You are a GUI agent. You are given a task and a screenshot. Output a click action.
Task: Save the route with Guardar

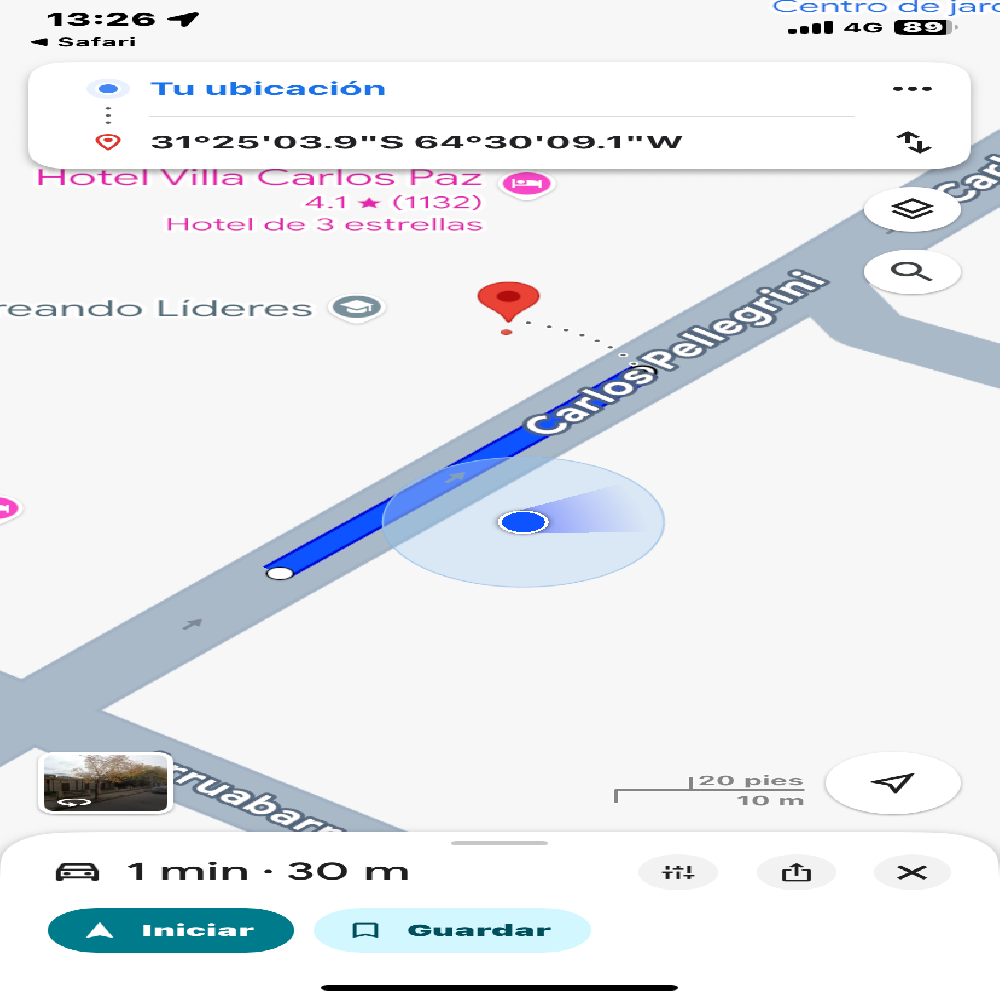pos(452,930)
